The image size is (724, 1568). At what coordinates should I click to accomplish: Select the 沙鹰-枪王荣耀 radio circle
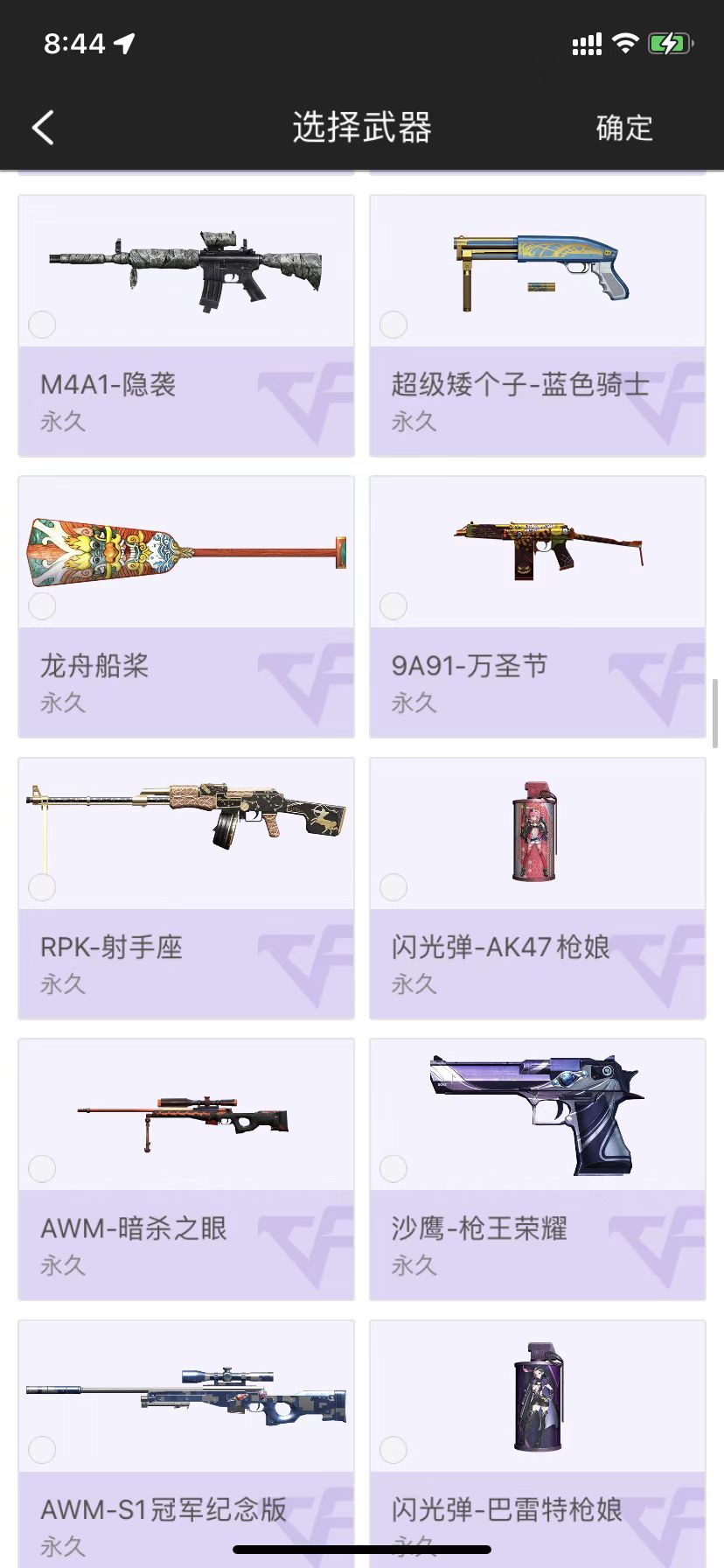point(393,1168)
